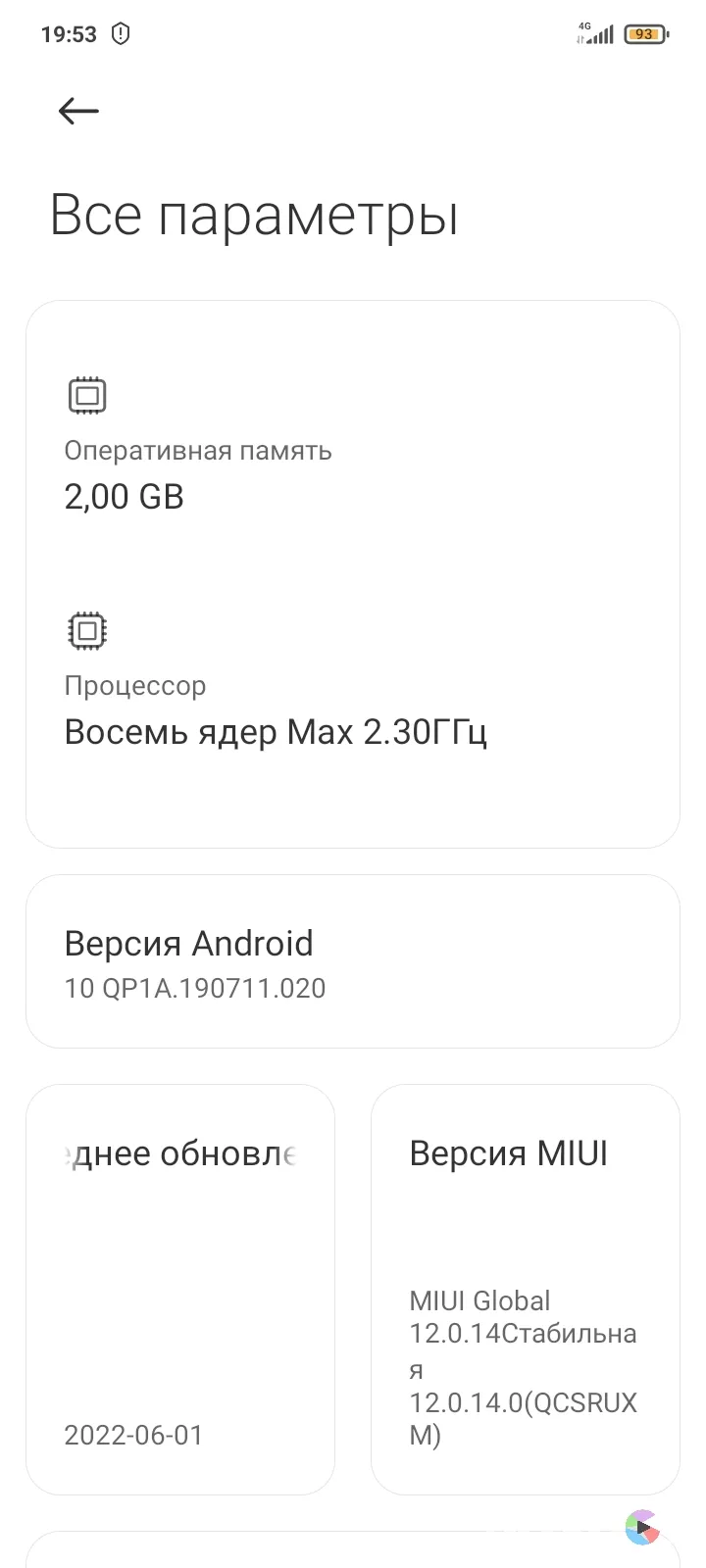
Task: Open the Android version card
Action: coord(352,961)
